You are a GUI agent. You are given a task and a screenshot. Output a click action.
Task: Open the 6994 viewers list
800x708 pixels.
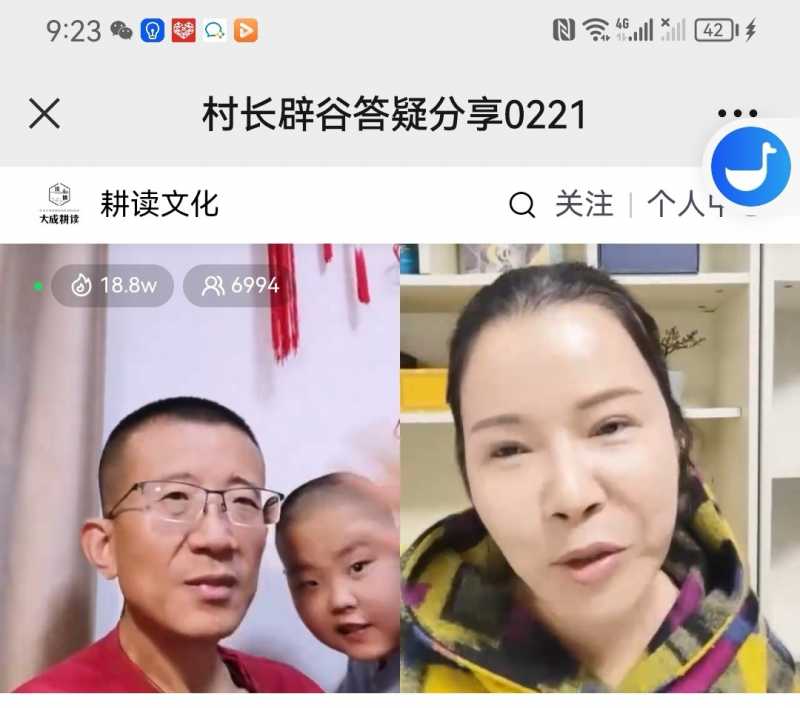click(241, 286)
